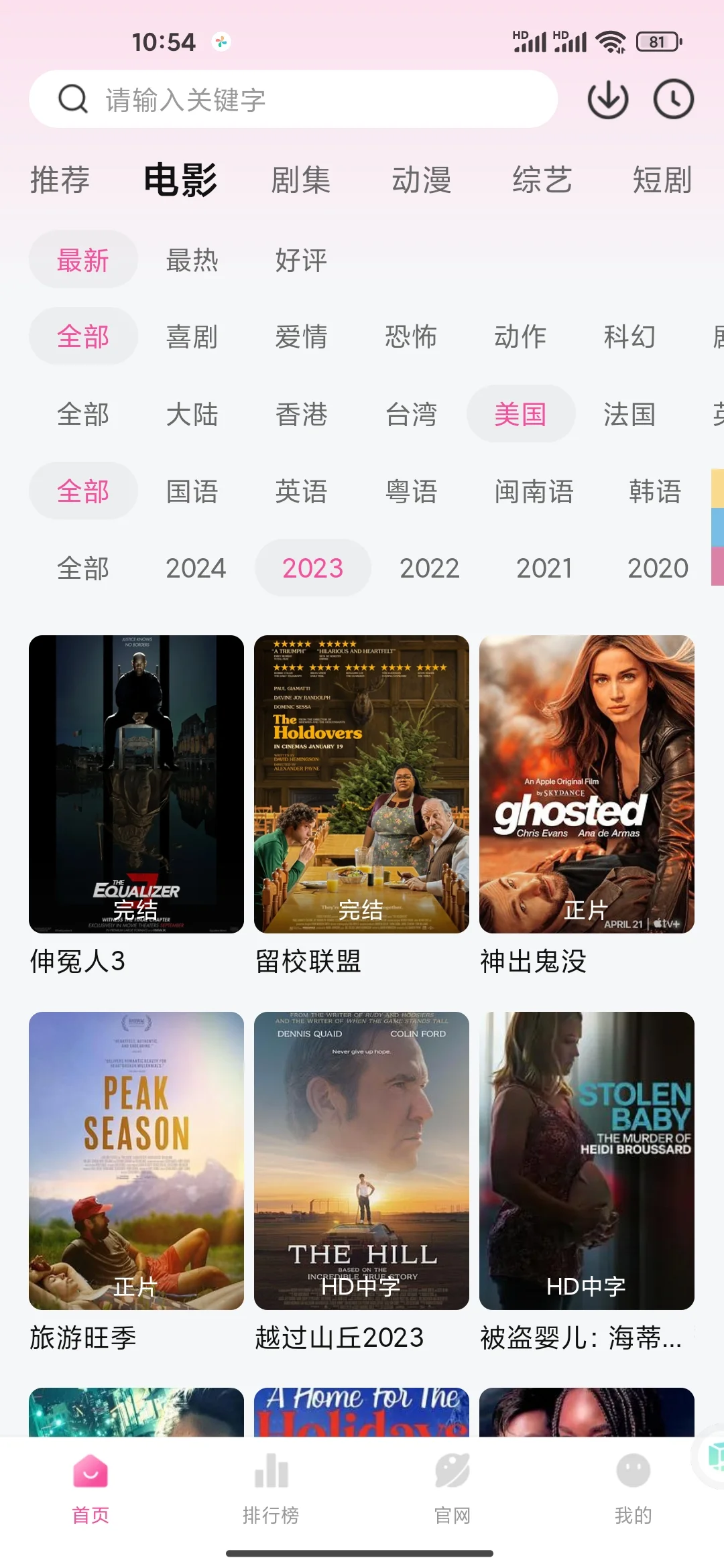Open the movie 旅游旺季
The width and height of the screenshot is (724, 1568).
(136, 1161)
